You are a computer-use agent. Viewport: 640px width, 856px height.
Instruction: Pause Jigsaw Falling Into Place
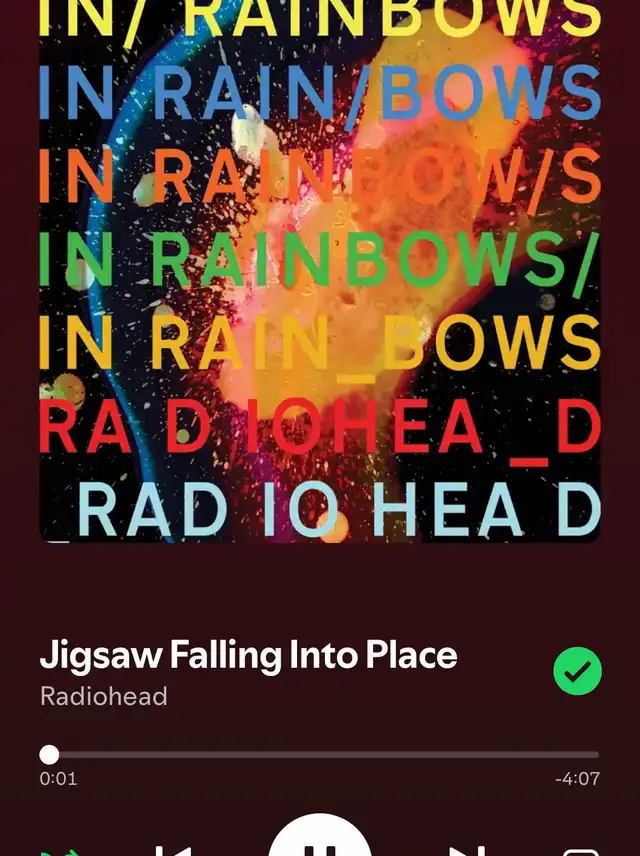click(320, 843)
